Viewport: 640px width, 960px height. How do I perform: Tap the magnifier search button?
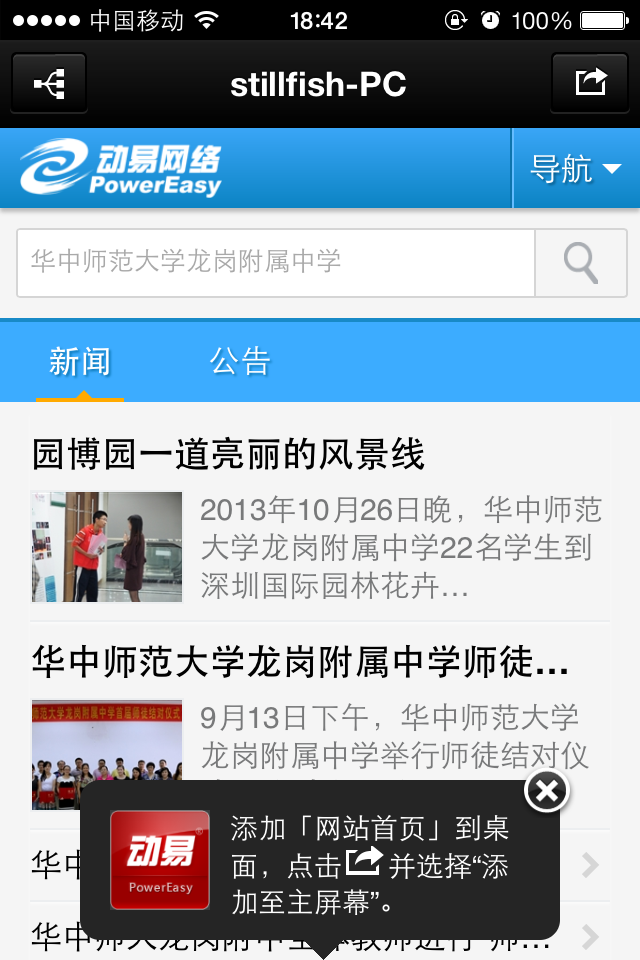[x=581, y=263]
